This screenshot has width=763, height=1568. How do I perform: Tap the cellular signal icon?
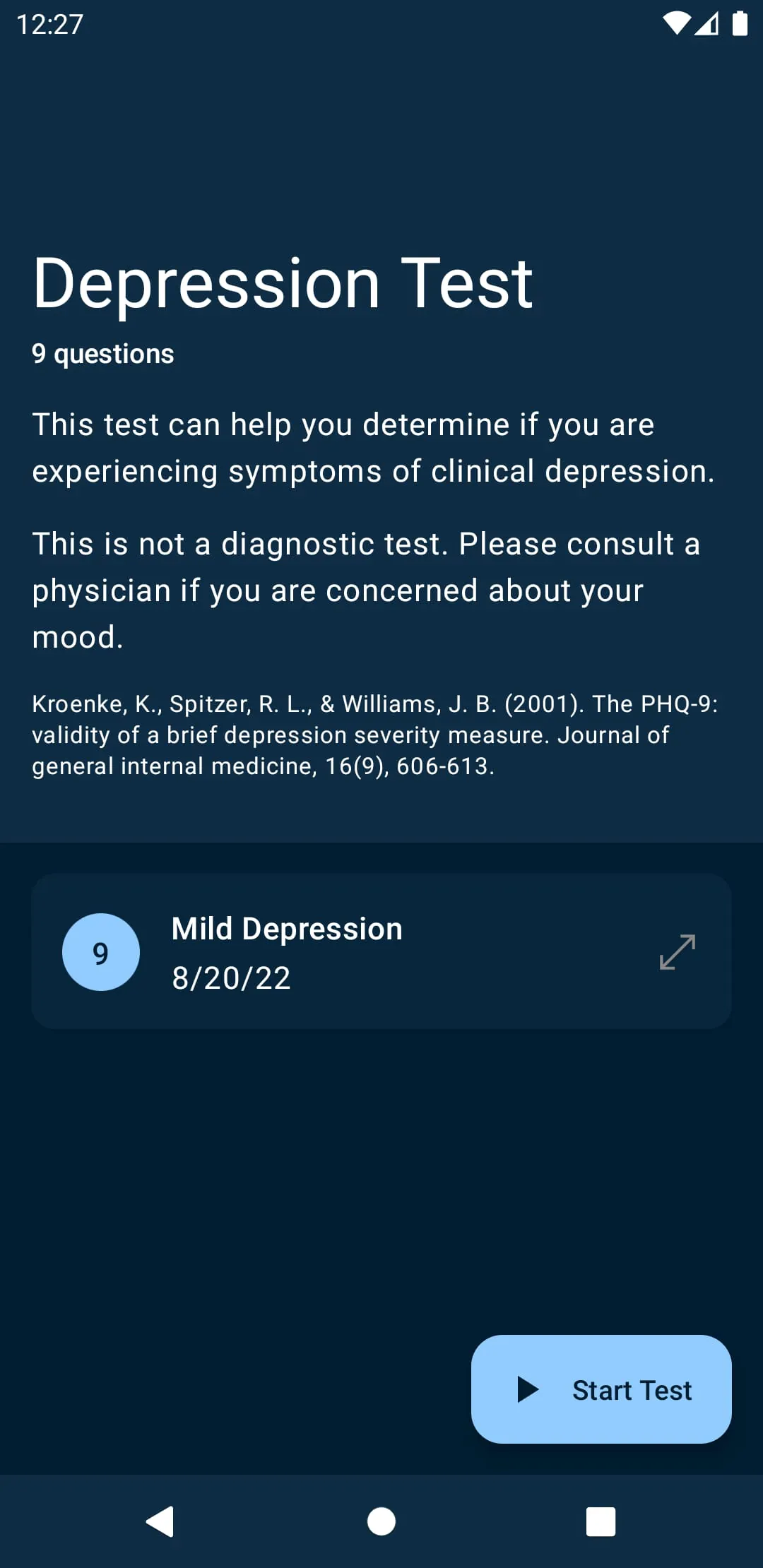point(705,25)
